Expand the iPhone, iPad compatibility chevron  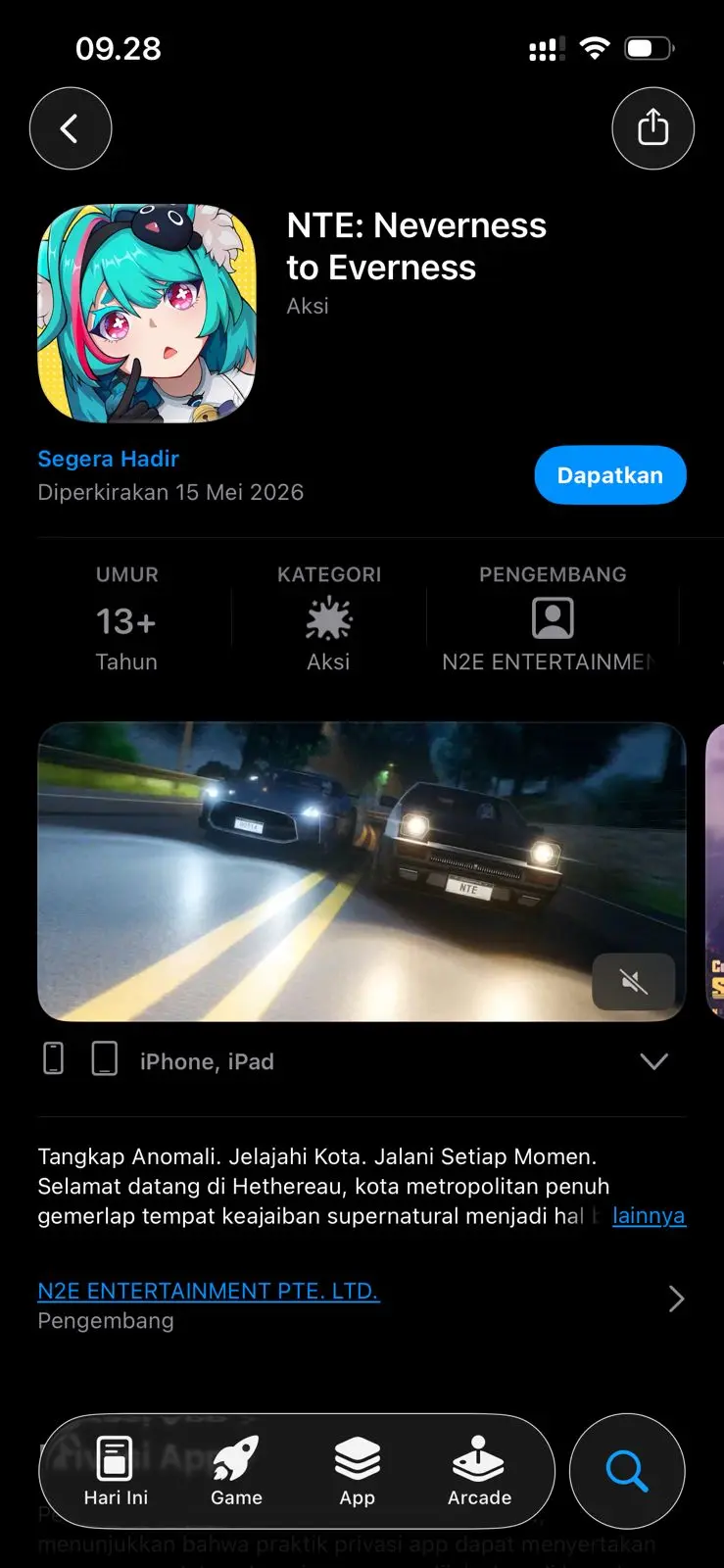coord(653,1061)
